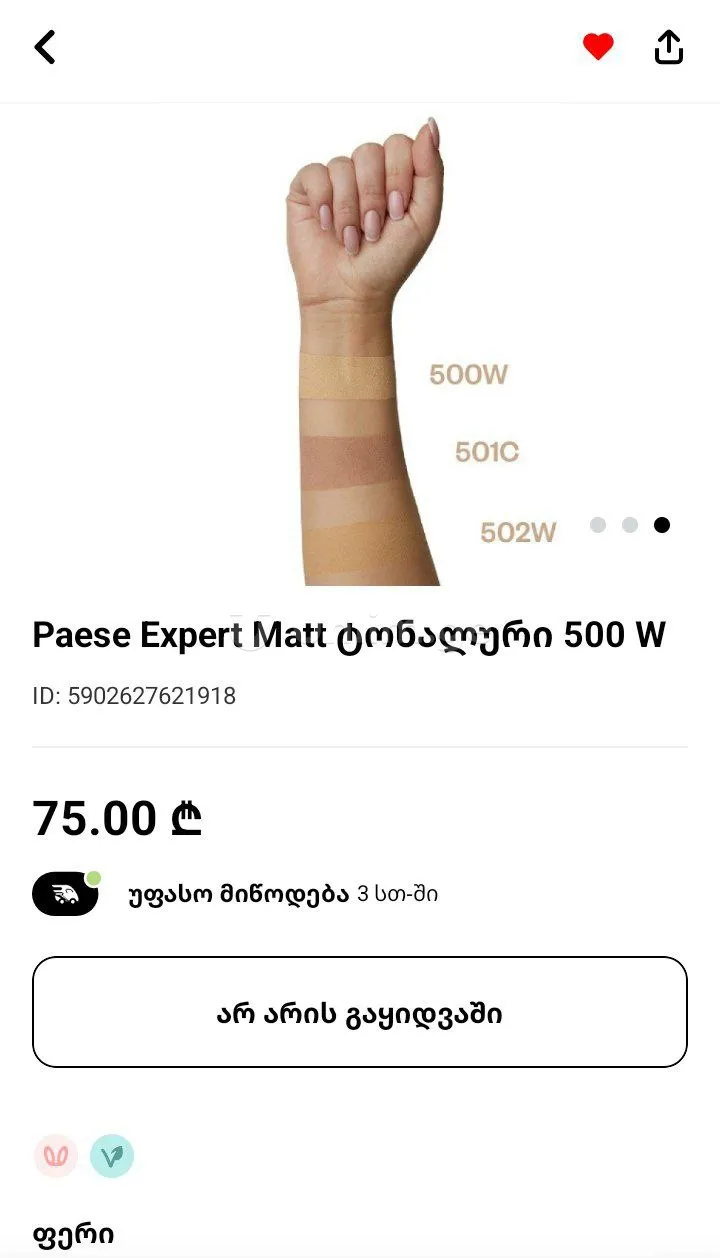Remove product from favorites with the red heart
This screenshot has width=720, height=1258.
598,47
